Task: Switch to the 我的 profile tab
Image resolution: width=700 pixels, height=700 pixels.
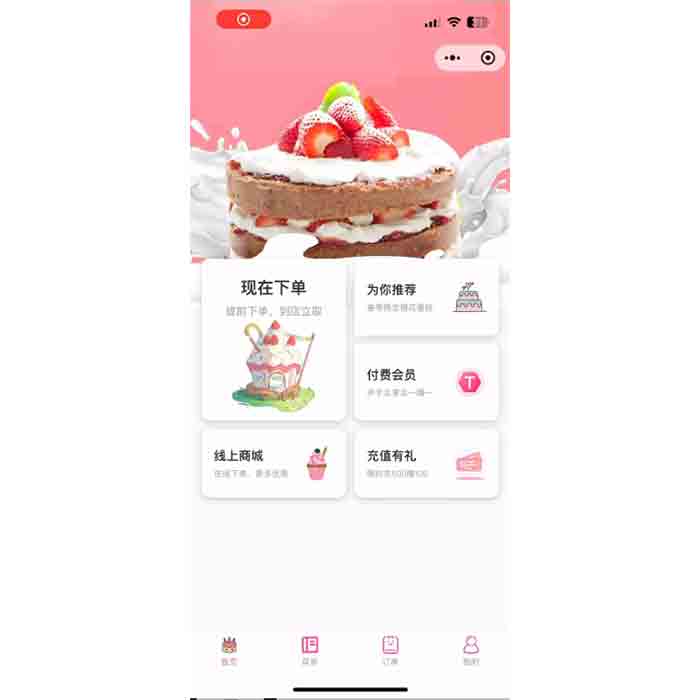Action: (471, 650)
